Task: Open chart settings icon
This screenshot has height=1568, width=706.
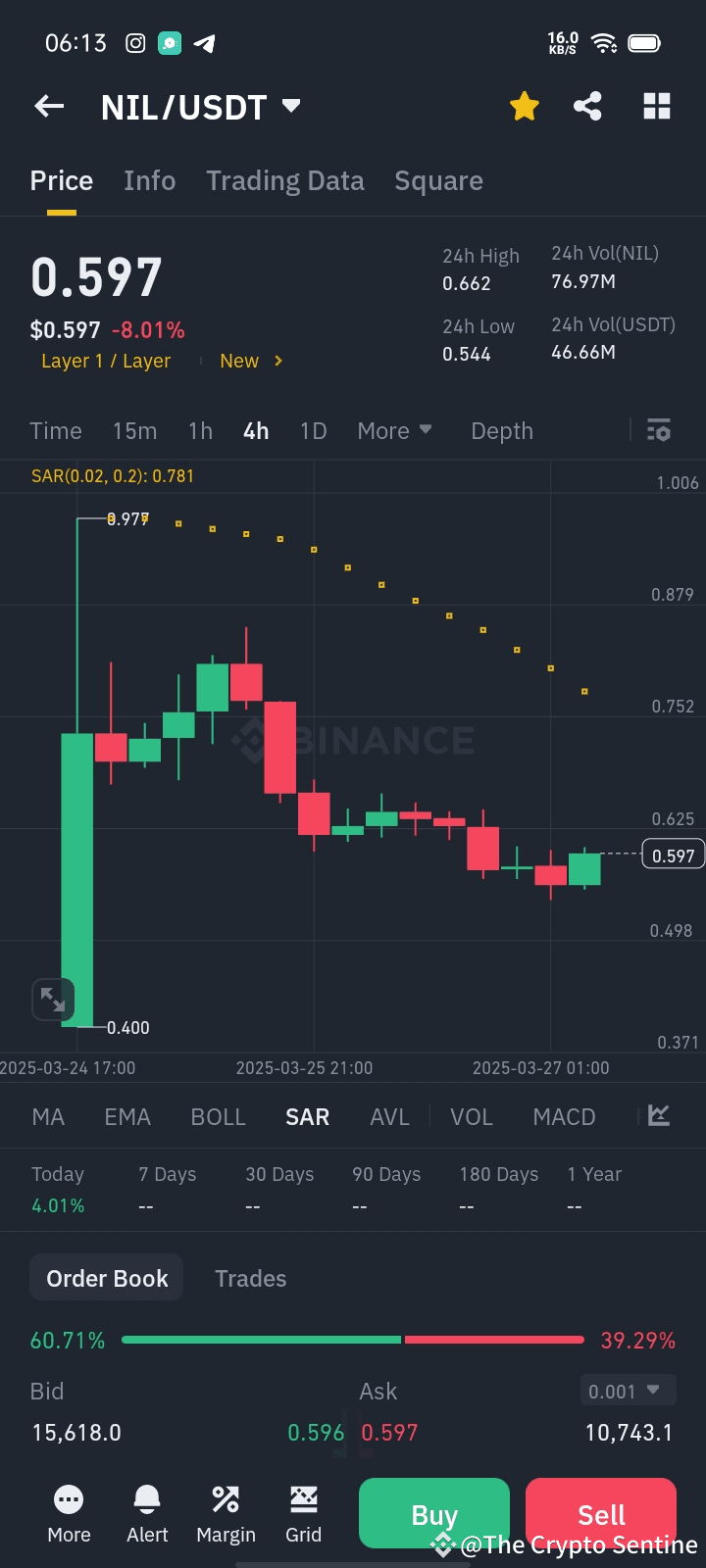Action: click(659, 430)
